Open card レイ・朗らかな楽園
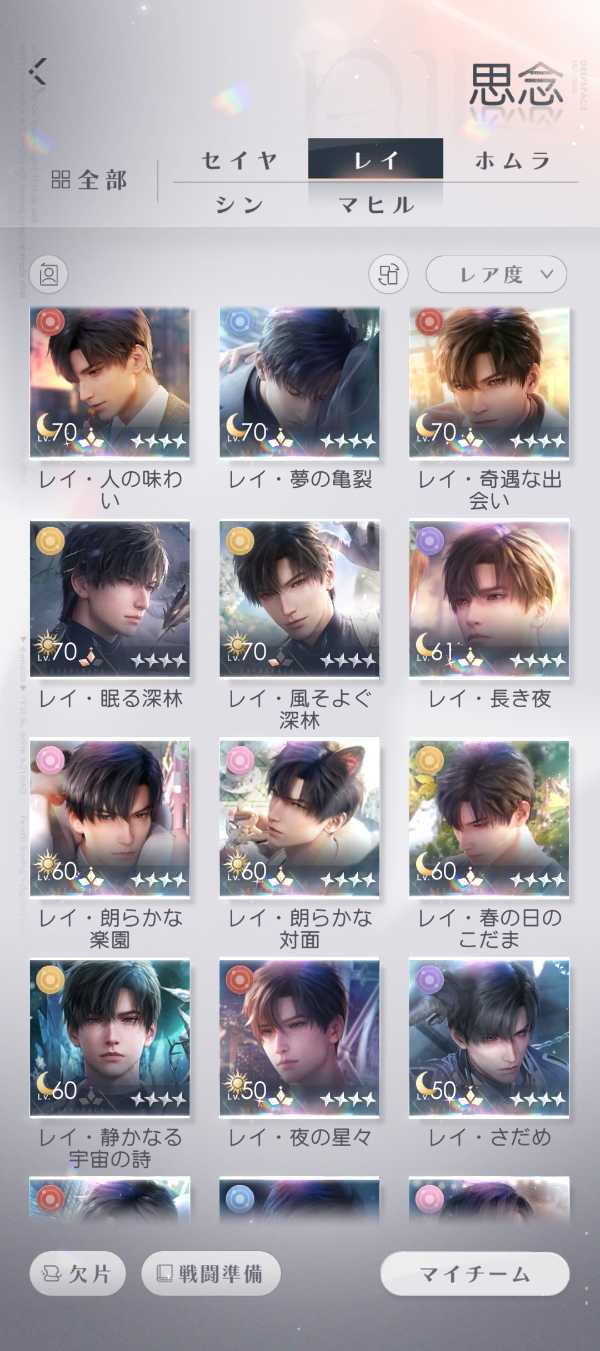This screenshot has height=1351, width=600. tap(110, 818)
